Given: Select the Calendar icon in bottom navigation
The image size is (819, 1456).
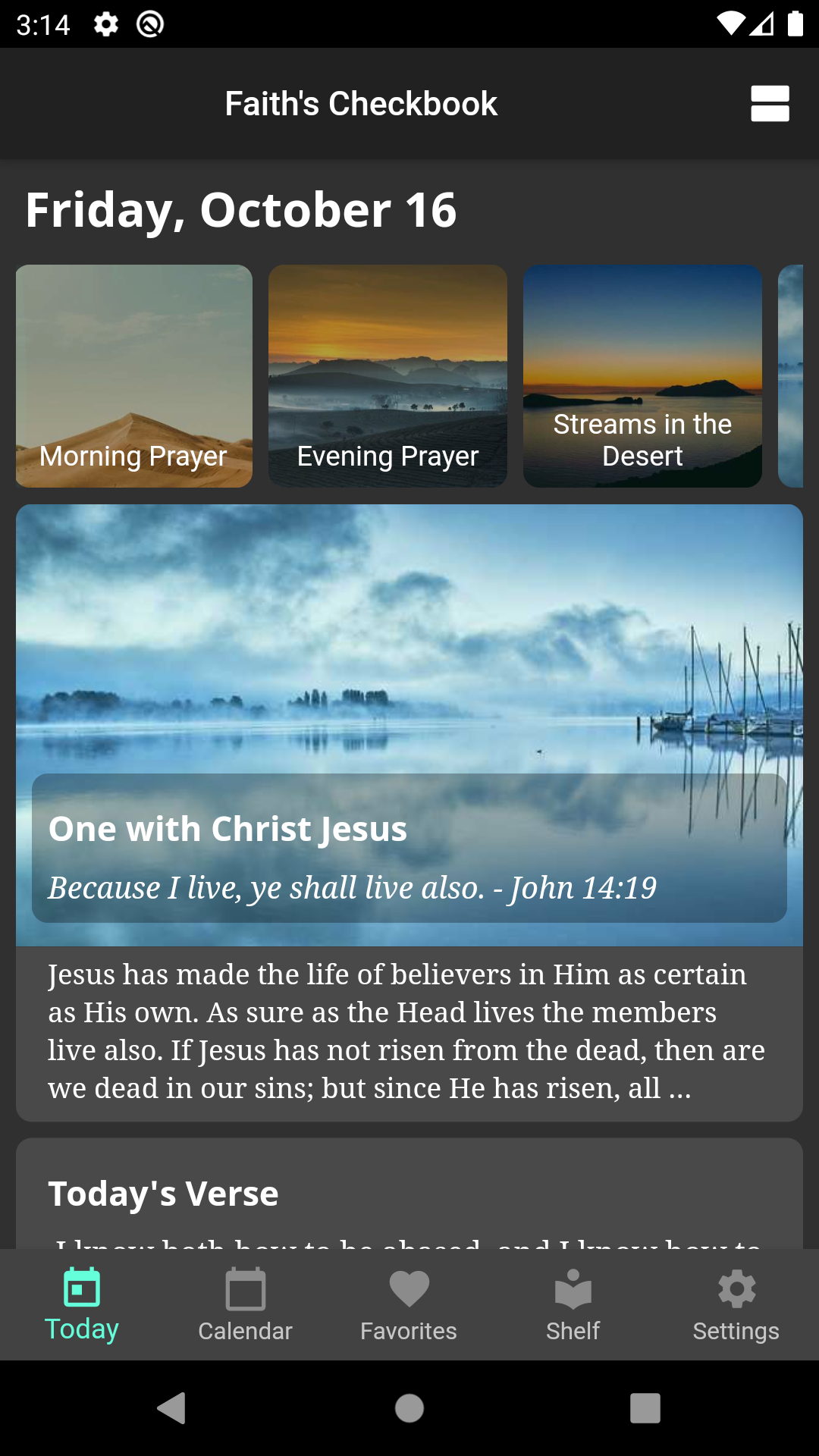Looking at the screenshot, I should click(245, 1289).
